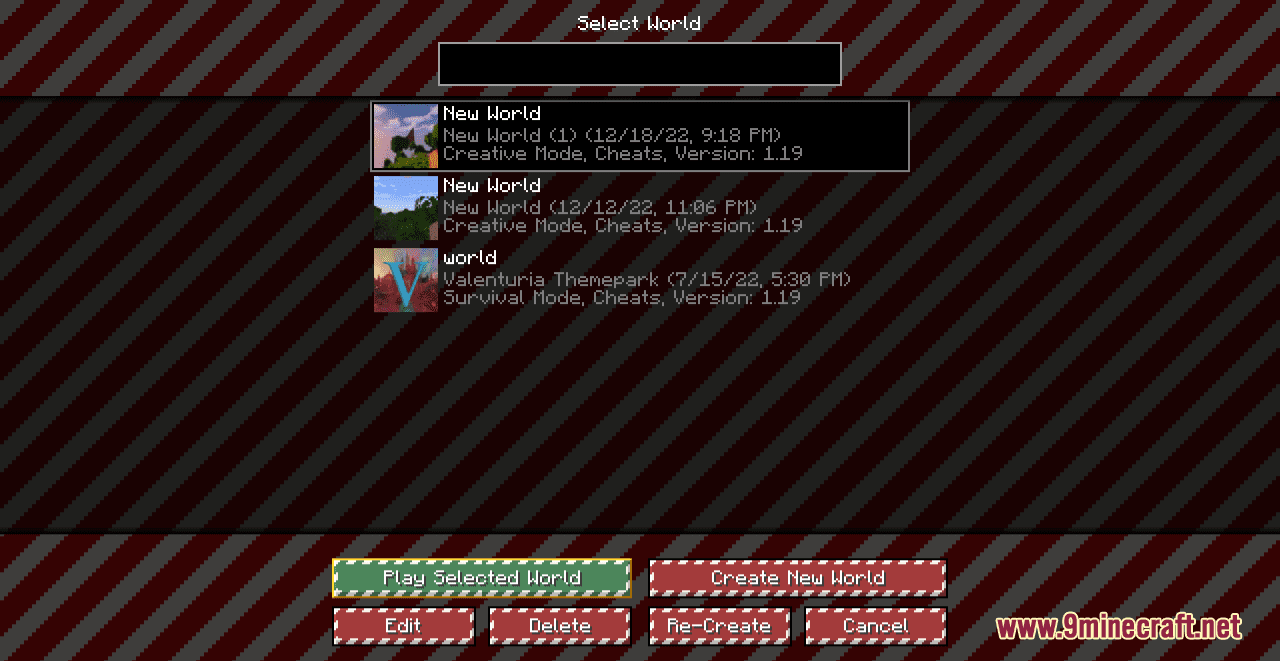Screen dimensions: 1280x661
Task: Cancel and go back
Action: 875,626
